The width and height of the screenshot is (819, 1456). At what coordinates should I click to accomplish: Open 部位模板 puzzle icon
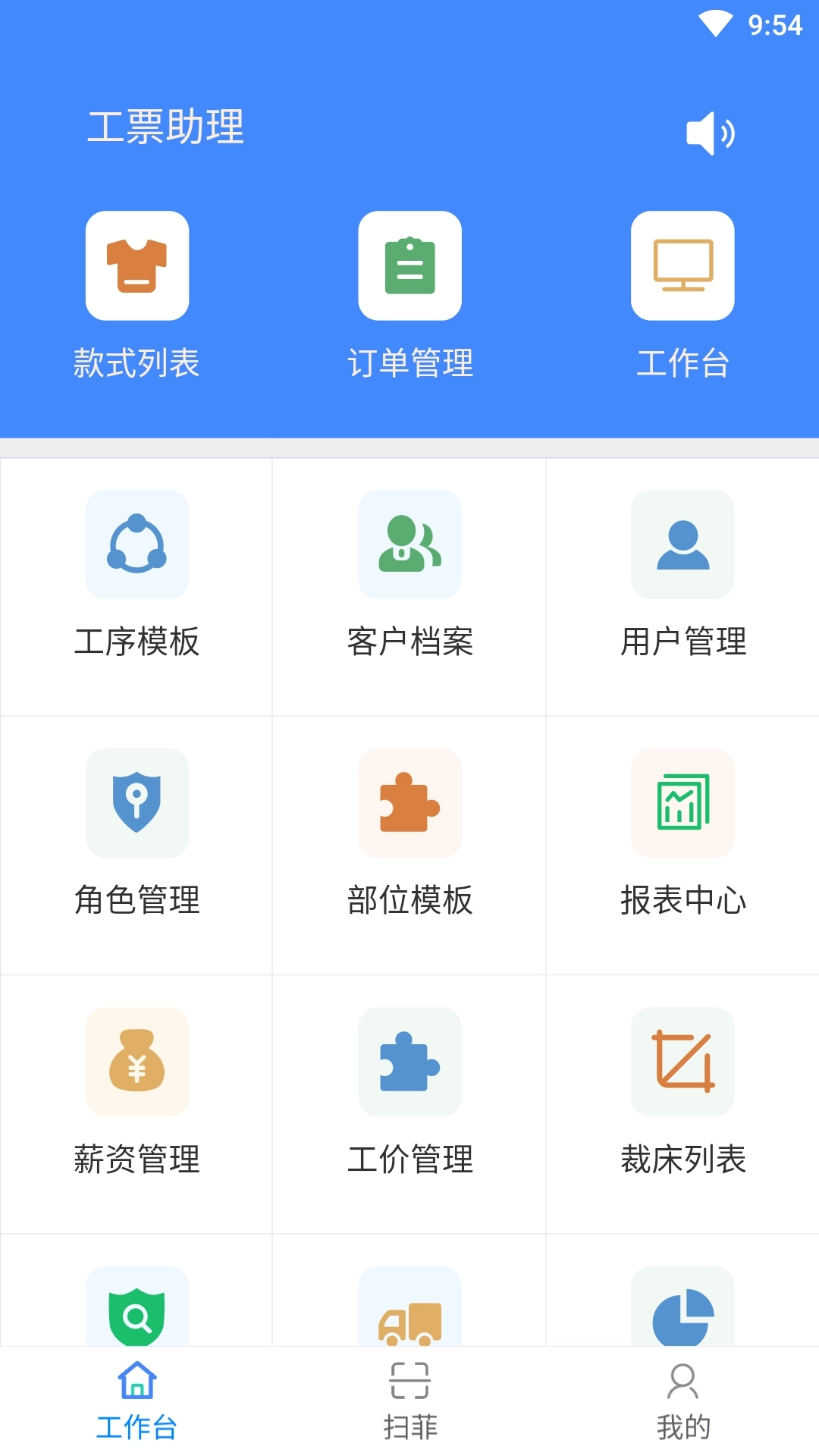point(409,804)
